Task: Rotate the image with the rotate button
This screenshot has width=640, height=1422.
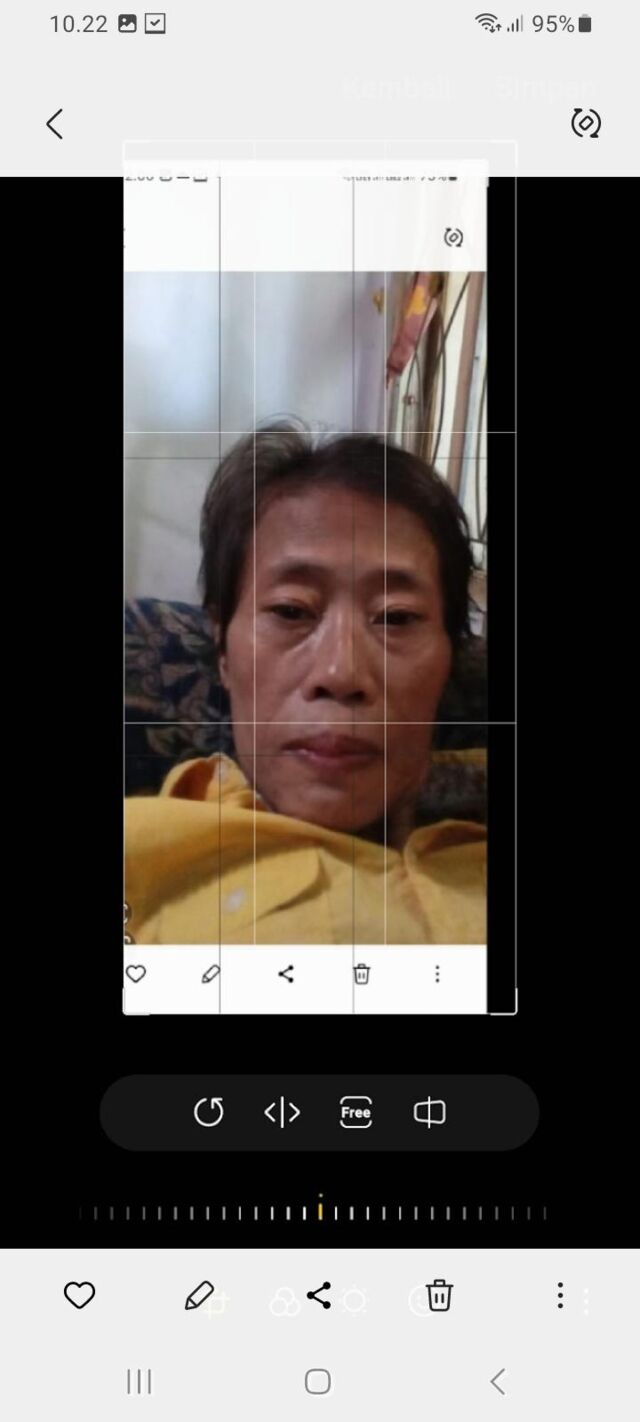Action: click(208, 1112)
